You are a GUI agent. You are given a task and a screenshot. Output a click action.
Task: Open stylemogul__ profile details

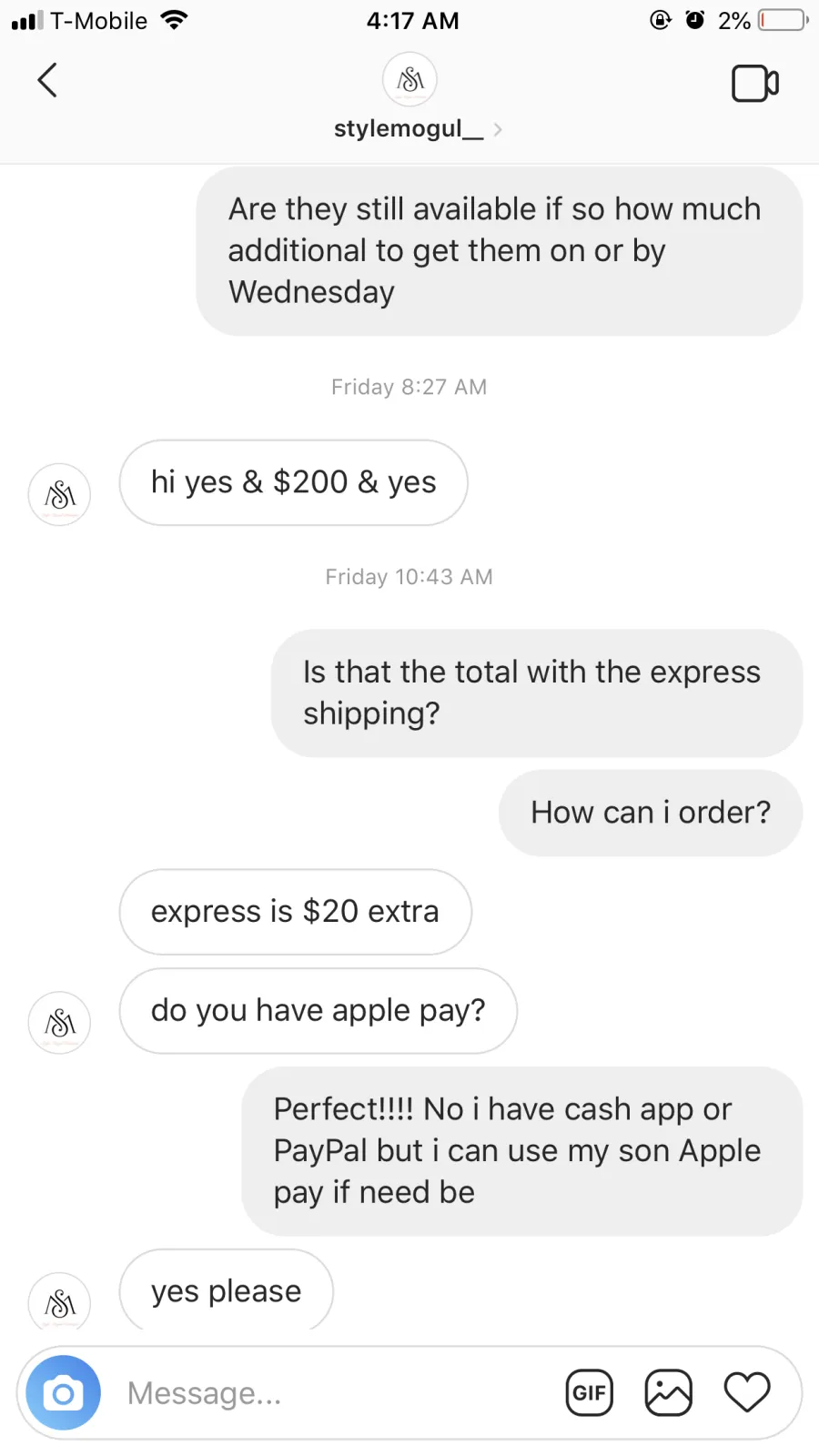pyautogui.click(x=409, y=128)
